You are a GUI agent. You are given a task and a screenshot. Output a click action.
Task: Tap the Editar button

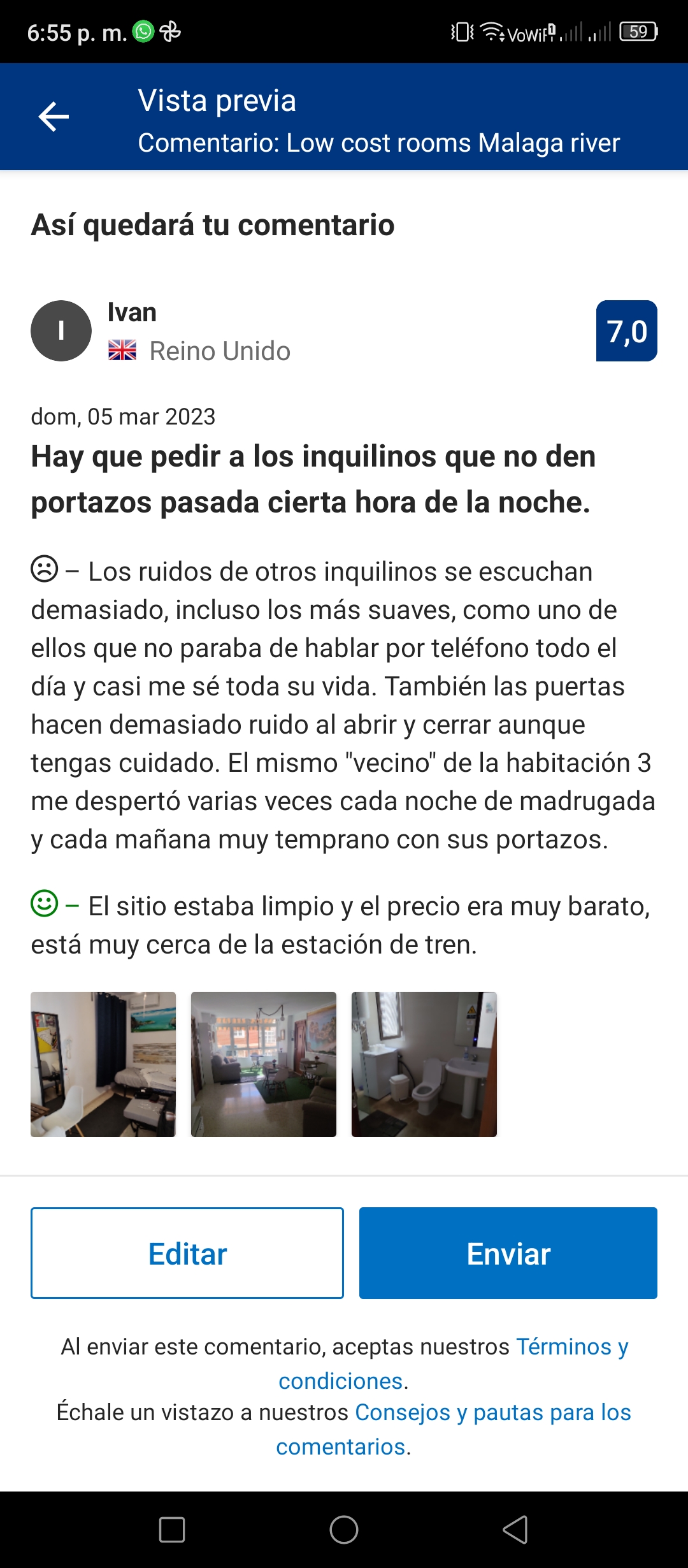(187, 1253)
